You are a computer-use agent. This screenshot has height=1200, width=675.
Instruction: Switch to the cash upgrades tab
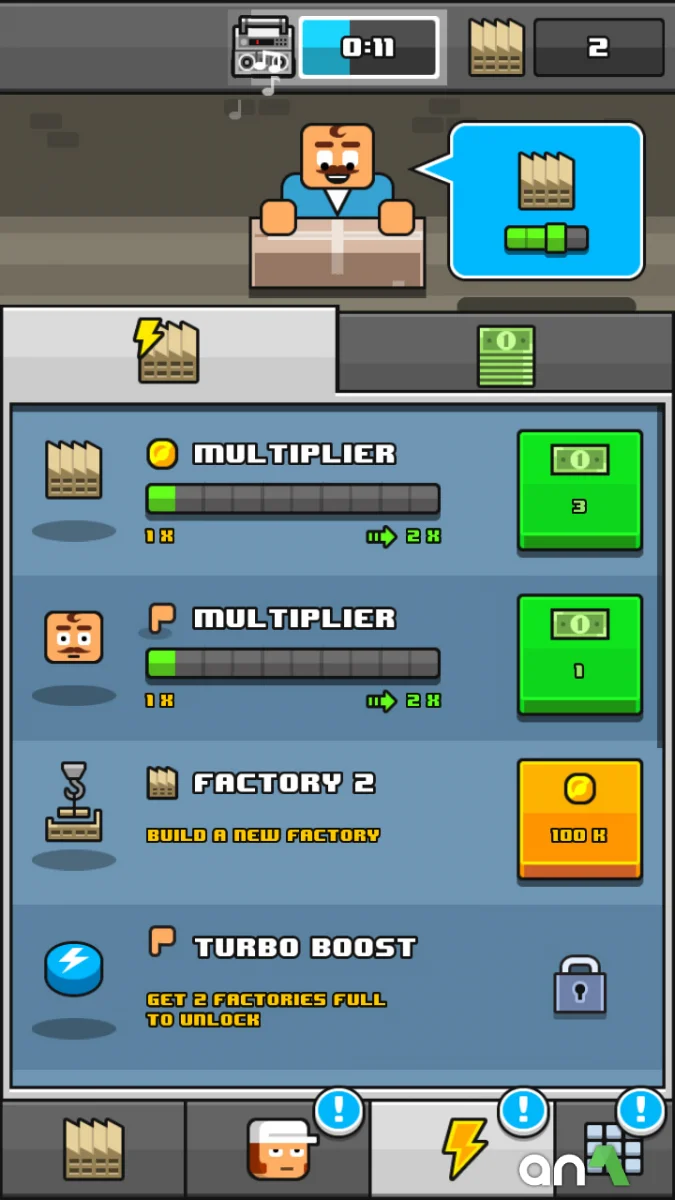click(506, 354)
